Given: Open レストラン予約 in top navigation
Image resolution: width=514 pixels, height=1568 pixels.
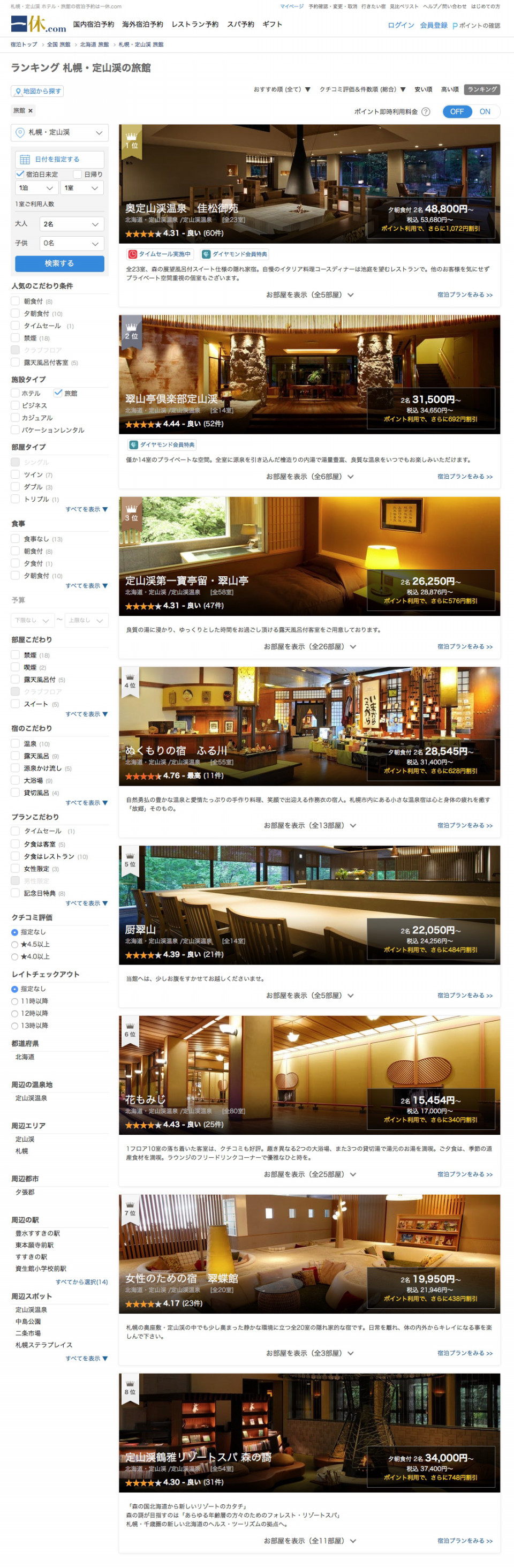Looking at the screenshot, I should click(x=195, y=25).
